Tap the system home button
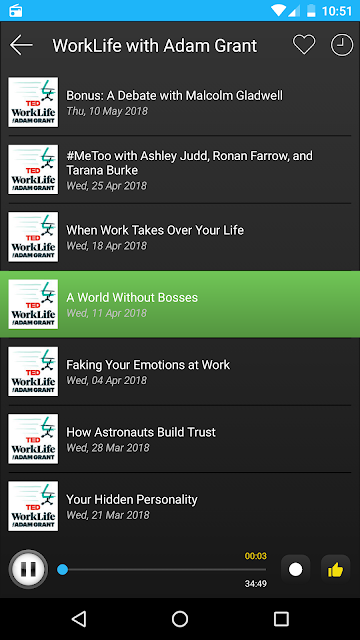 [180, 619]
